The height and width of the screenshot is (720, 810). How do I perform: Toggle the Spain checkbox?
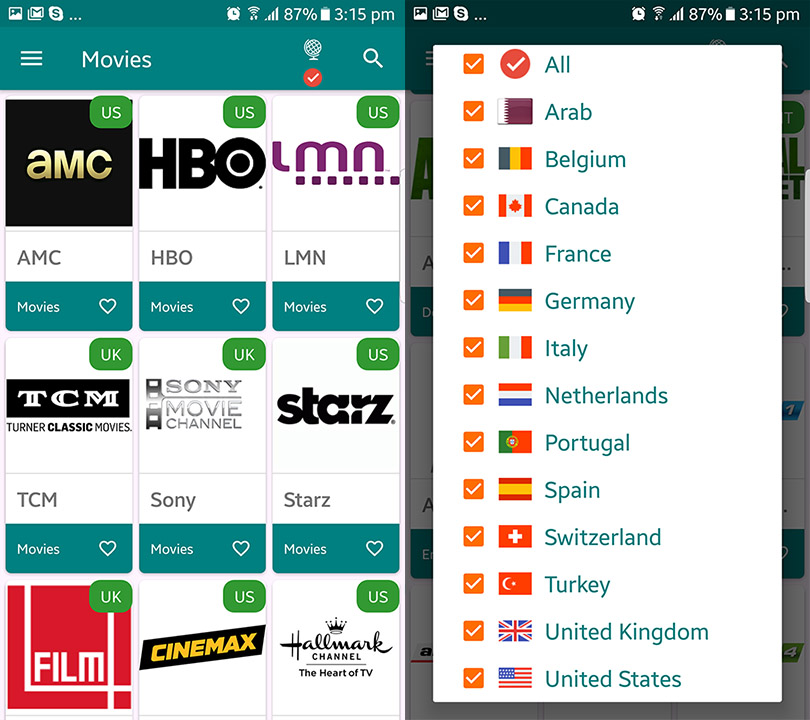coord(473,490)
